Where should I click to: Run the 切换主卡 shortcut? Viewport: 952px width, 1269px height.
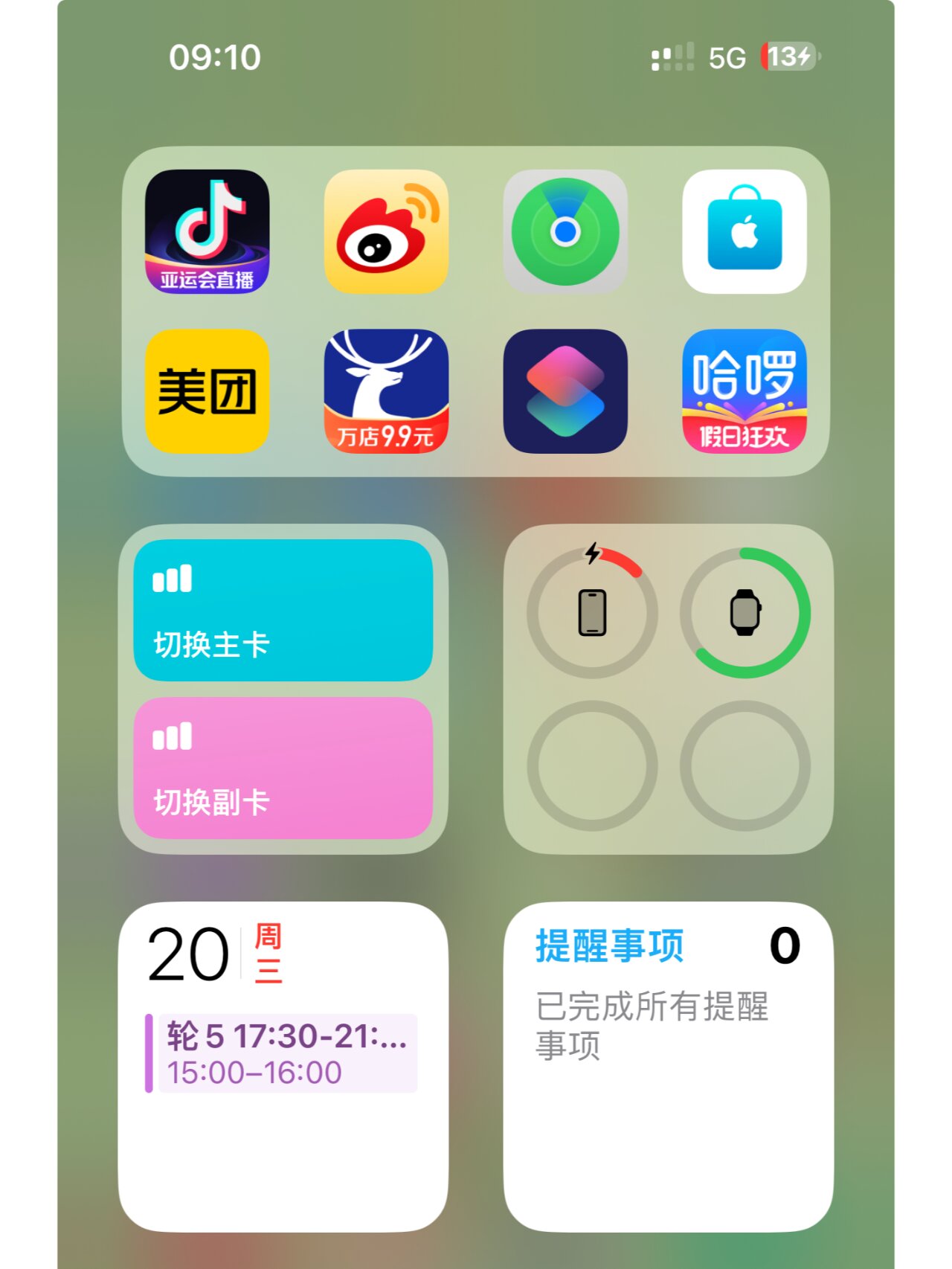click(x=283, y=610)
